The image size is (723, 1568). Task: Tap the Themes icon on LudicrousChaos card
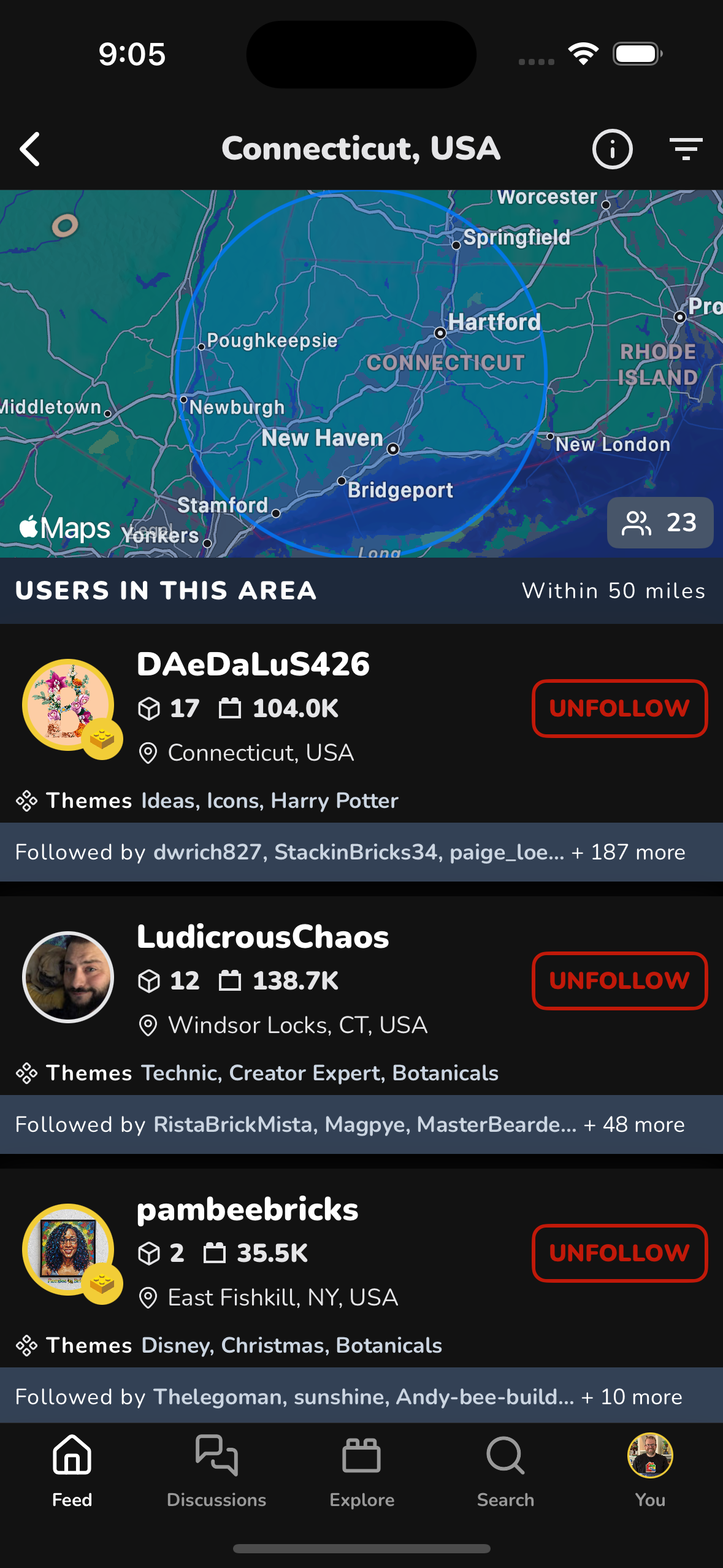click(x=27, y=1073)
